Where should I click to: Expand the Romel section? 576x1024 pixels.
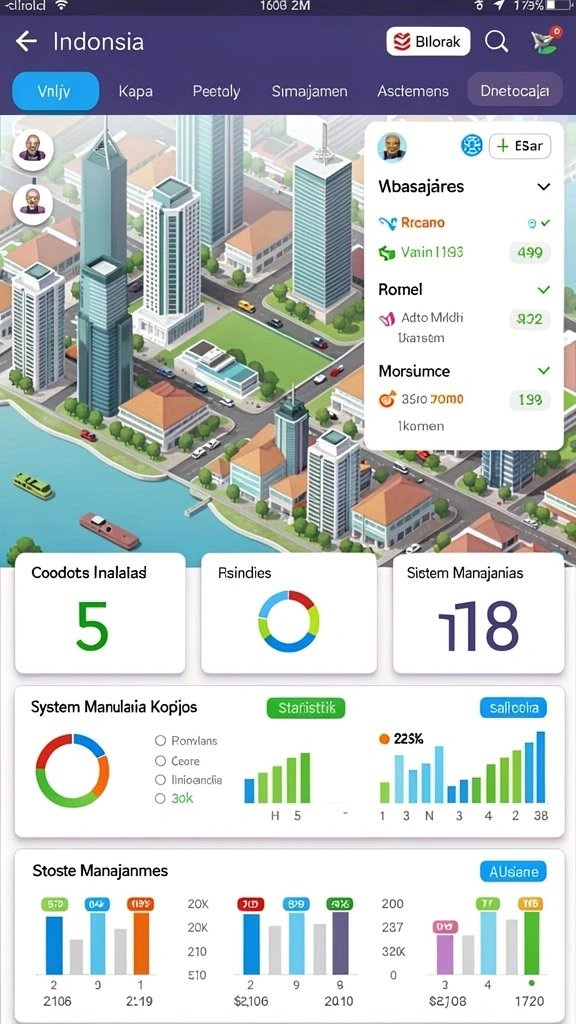click(x=543, y=289)
